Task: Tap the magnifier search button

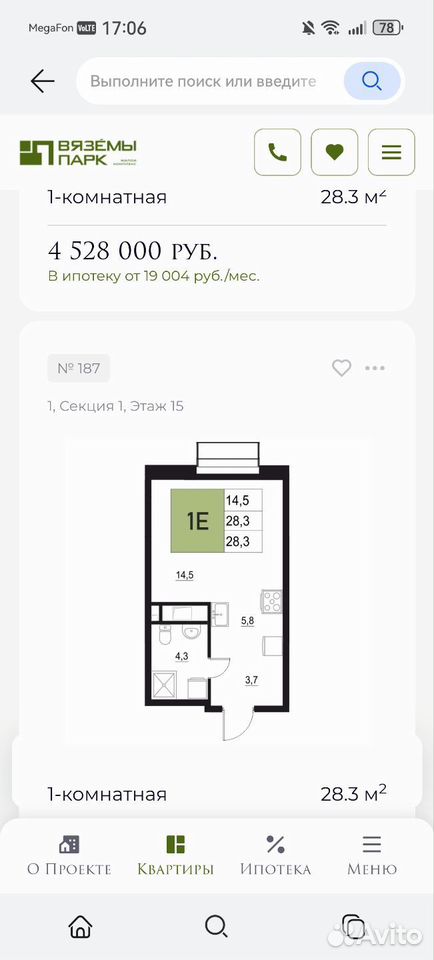Action: (372, 81)
